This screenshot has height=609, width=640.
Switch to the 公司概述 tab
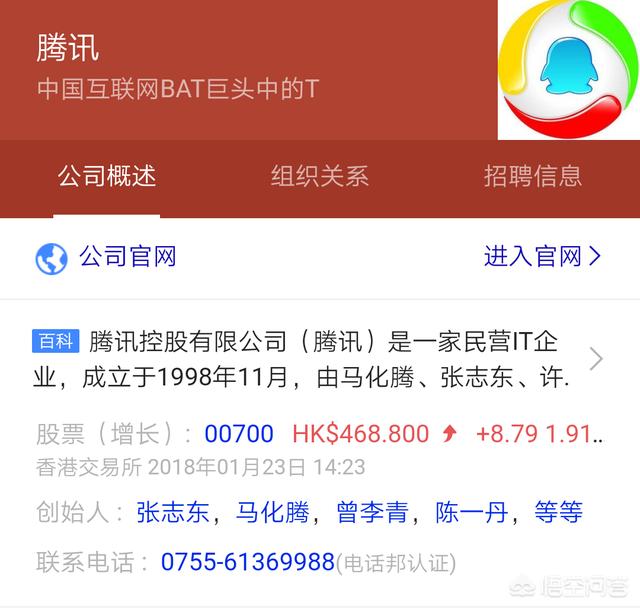point(107,177)
